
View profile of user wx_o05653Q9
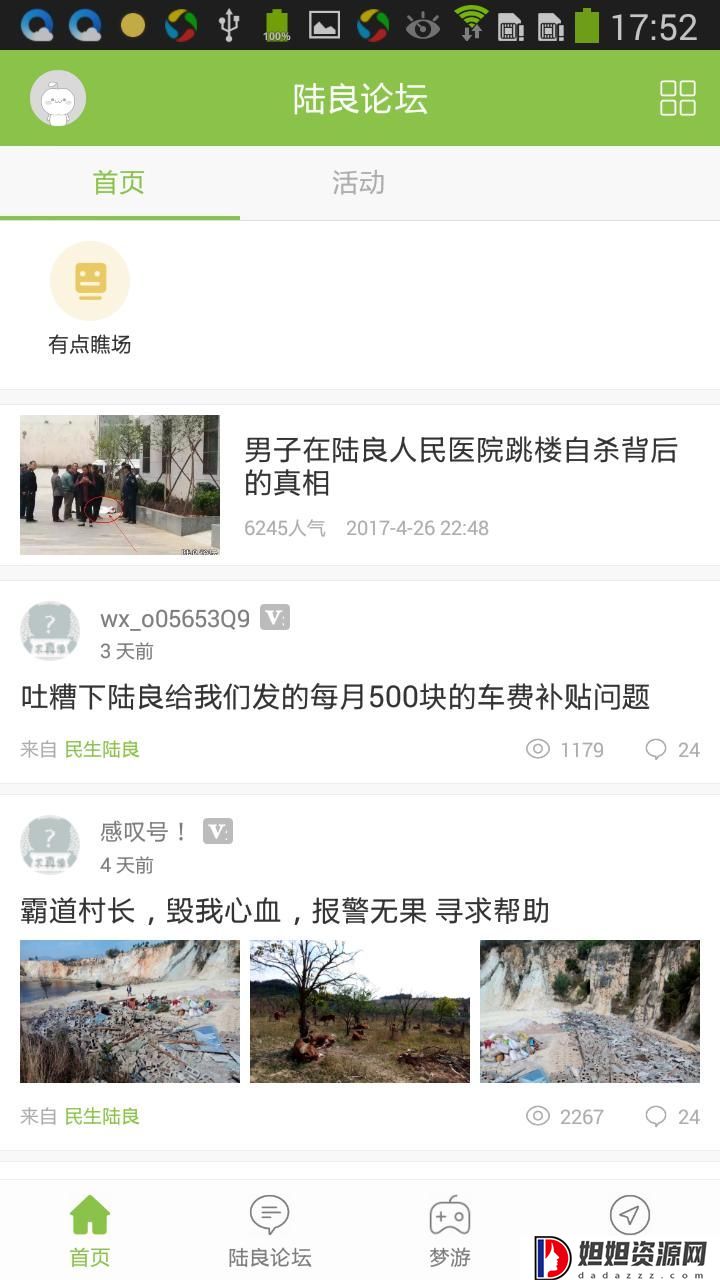175,619
